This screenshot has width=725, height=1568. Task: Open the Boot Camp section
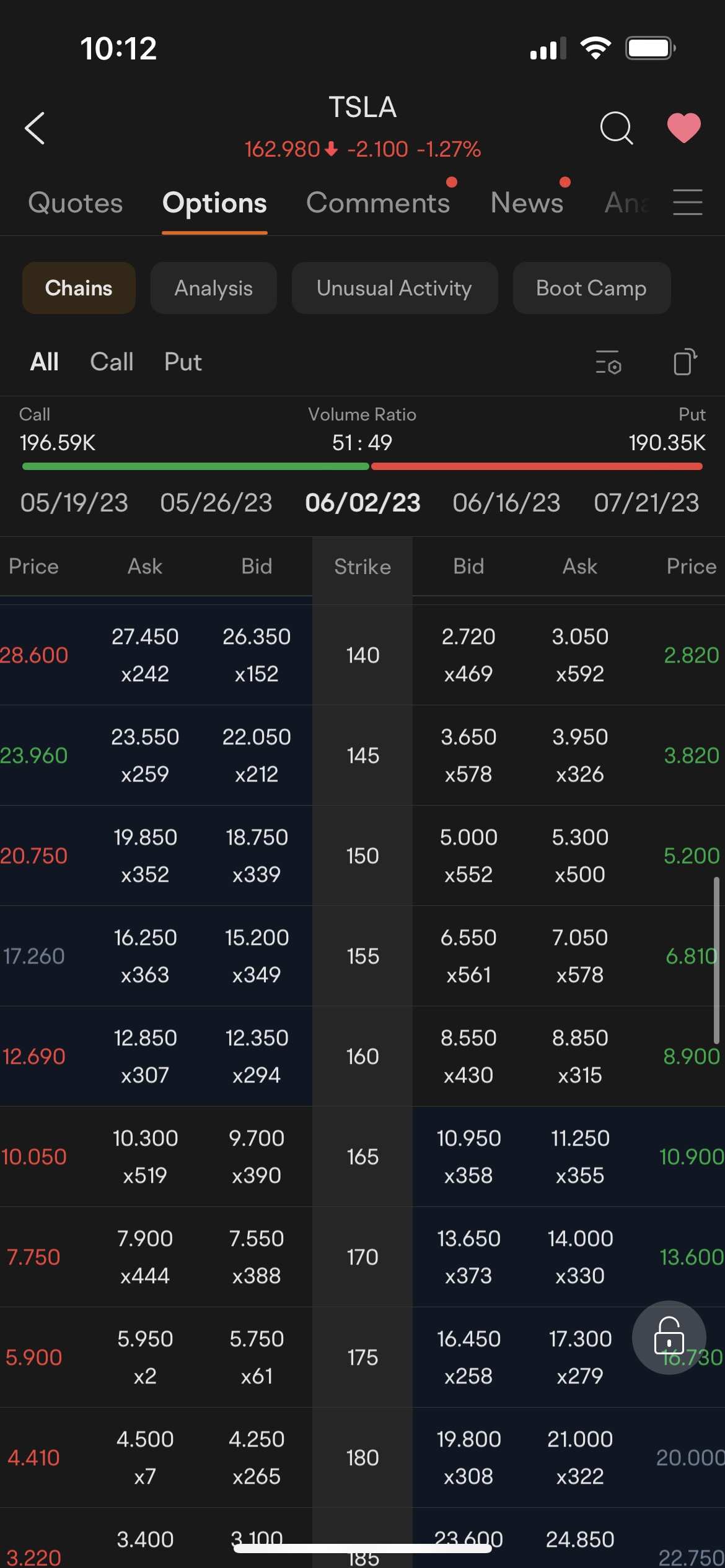(x=591, y=287)
